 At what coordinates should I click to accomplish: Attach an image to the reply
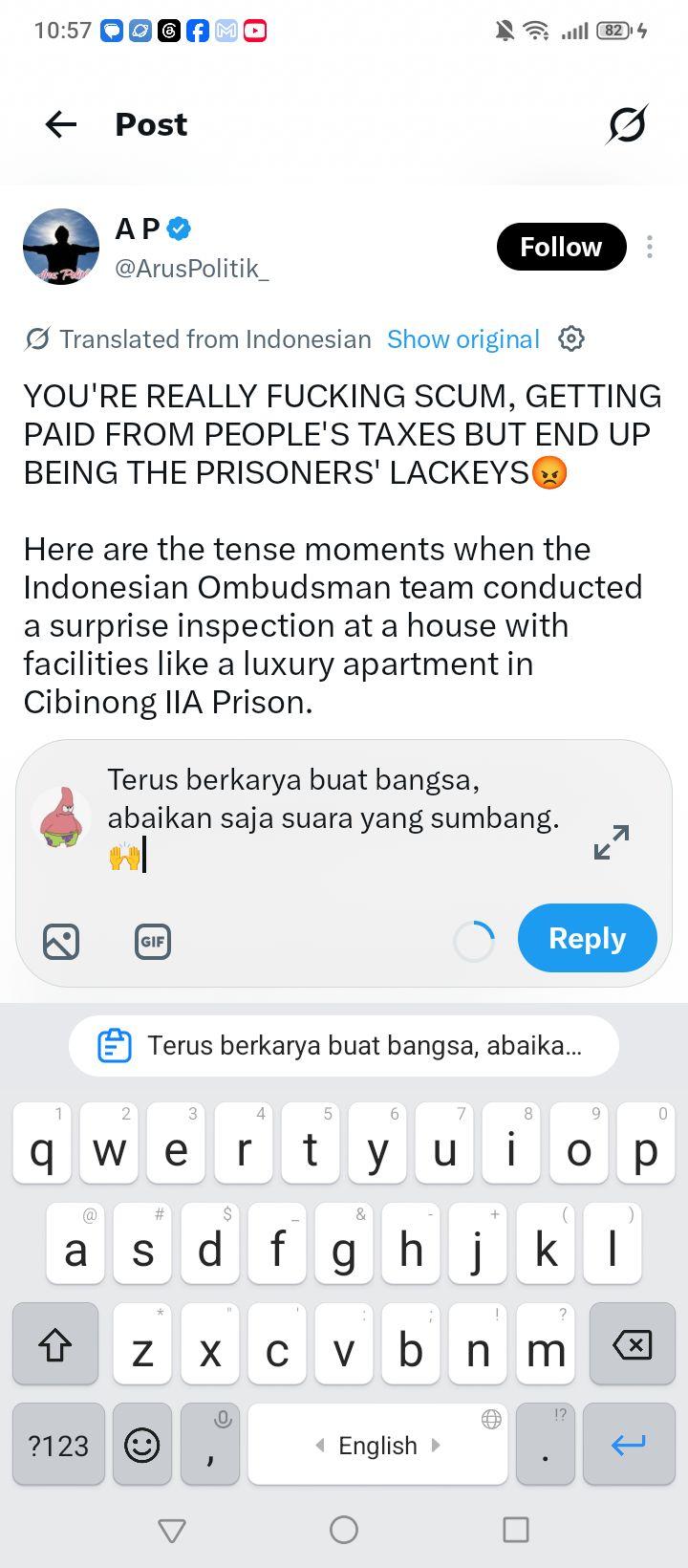[x=61, y=942]
